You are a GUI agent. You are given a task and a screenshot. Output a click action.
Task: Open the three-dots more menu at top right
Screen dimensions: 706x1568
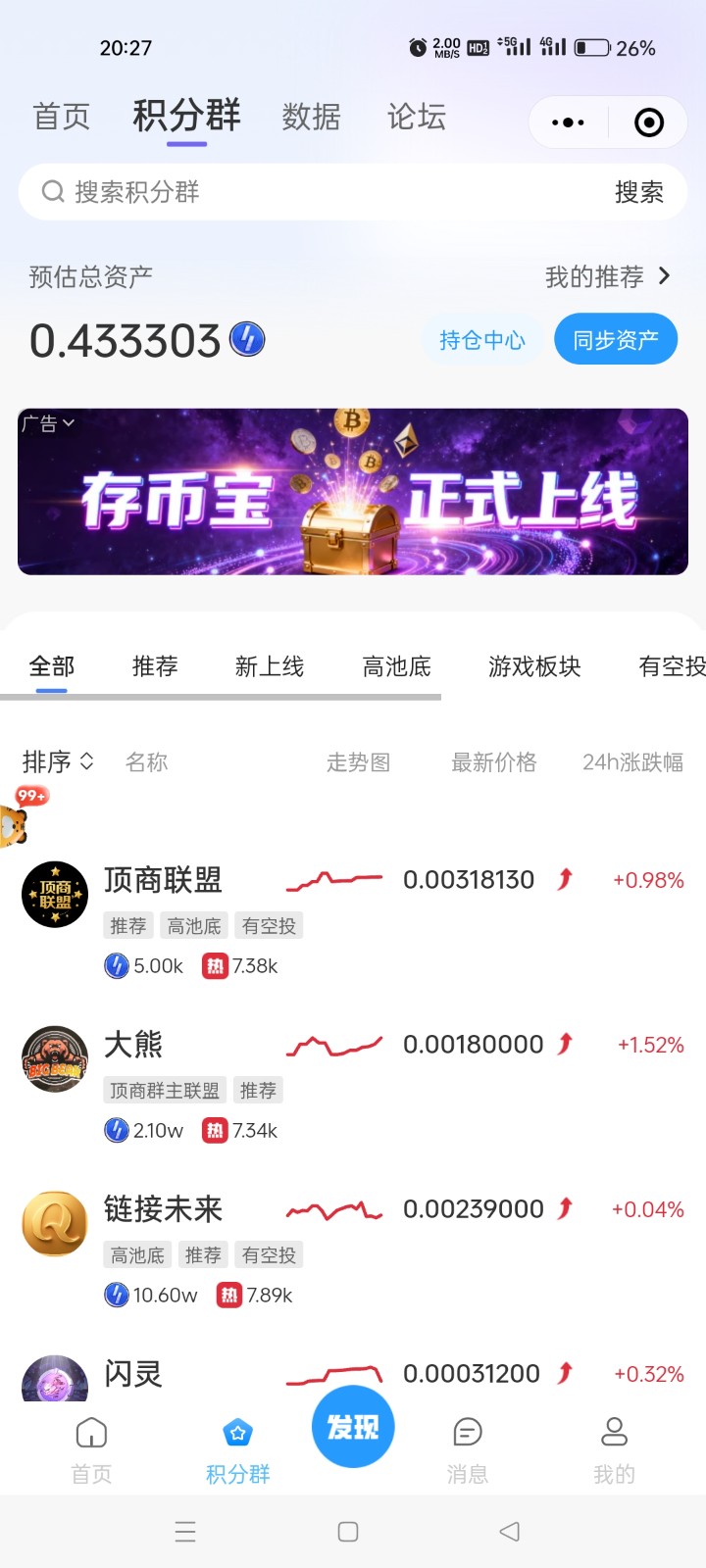[x=567, y=122]
